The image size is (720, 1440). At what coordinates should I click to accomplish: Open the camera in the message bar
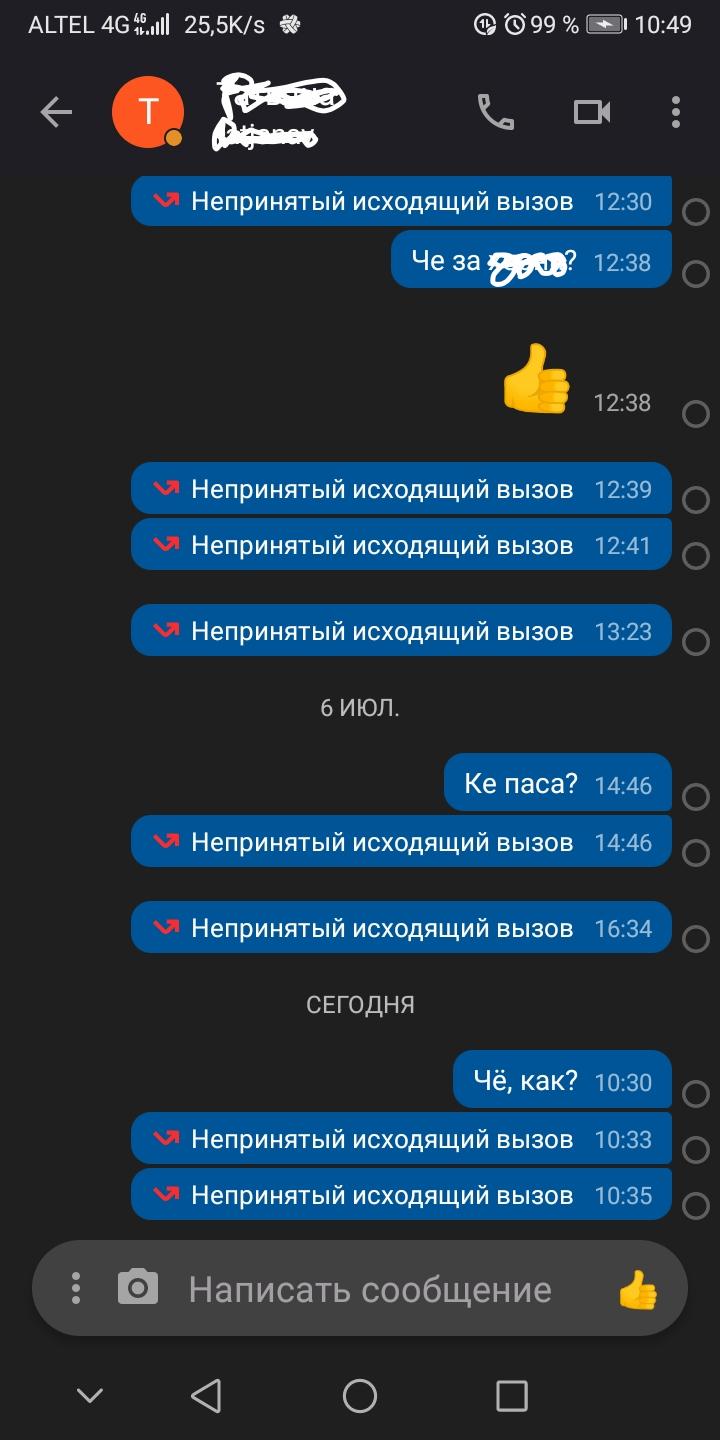pos(138,1287)
